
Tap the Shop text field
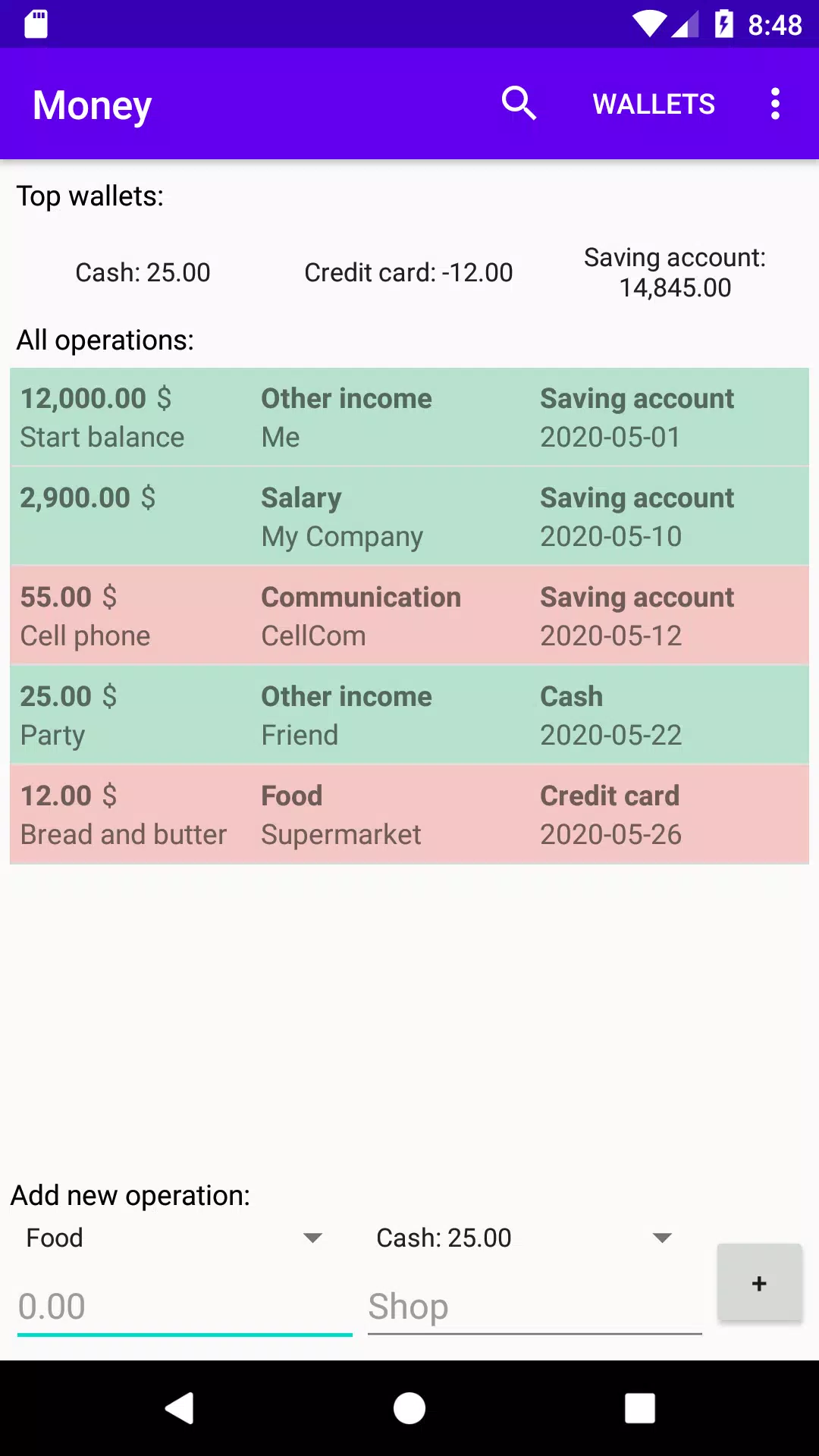click(535, 1307)
